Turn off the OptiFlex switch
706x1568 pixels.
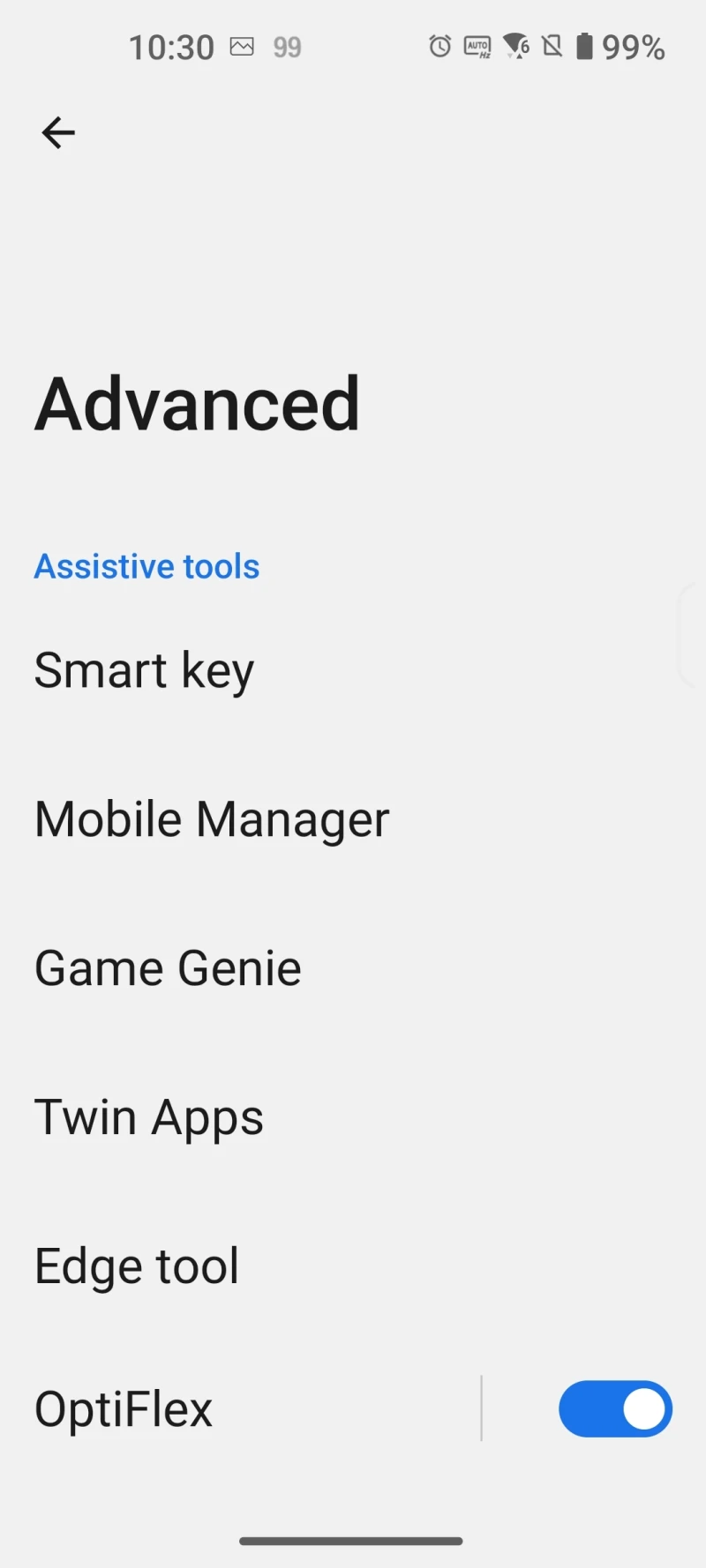pos(615,1408)
